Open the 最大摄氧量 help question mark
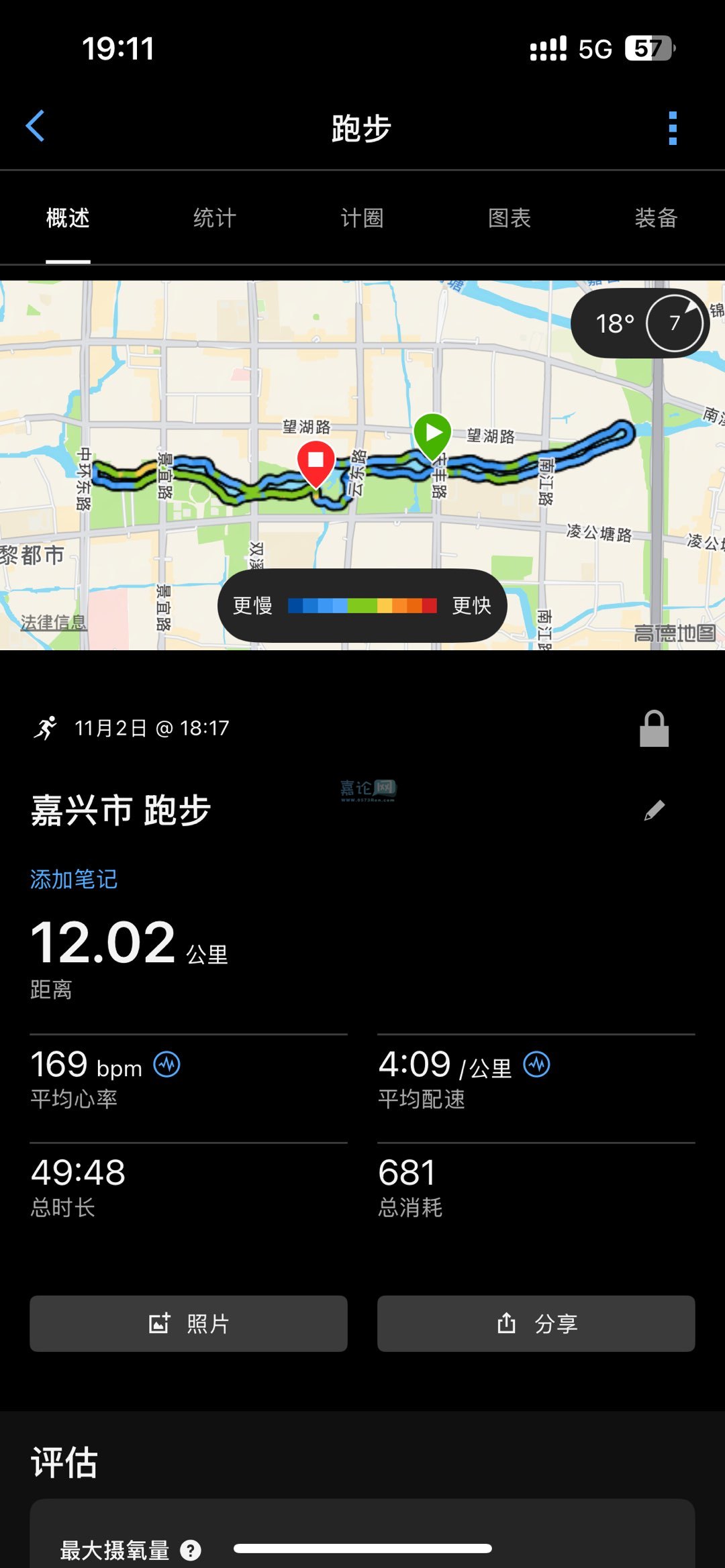The height and width of the screenshot is (1568, 725). point(191,1550)
